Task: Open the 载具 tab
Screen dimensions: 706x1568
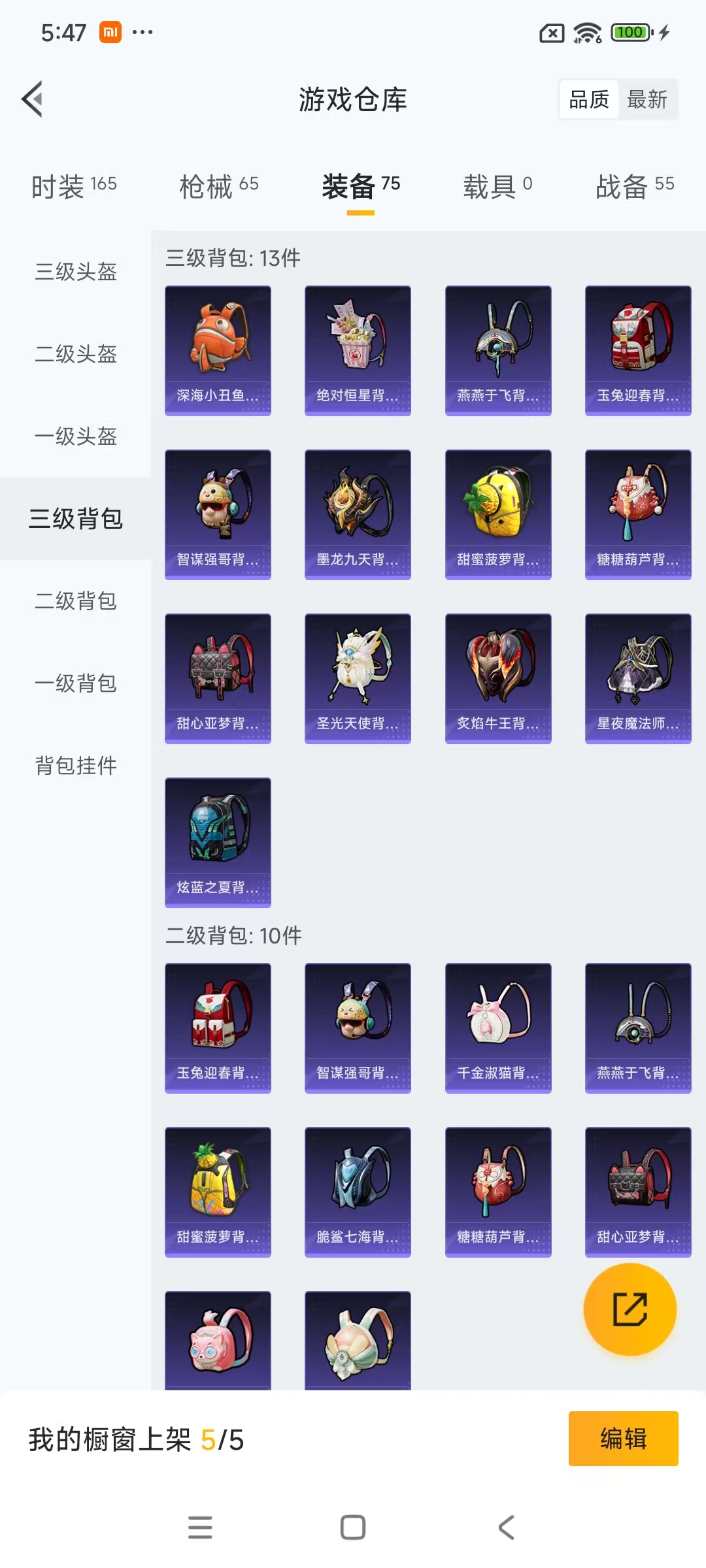Action: coord(497,186)
